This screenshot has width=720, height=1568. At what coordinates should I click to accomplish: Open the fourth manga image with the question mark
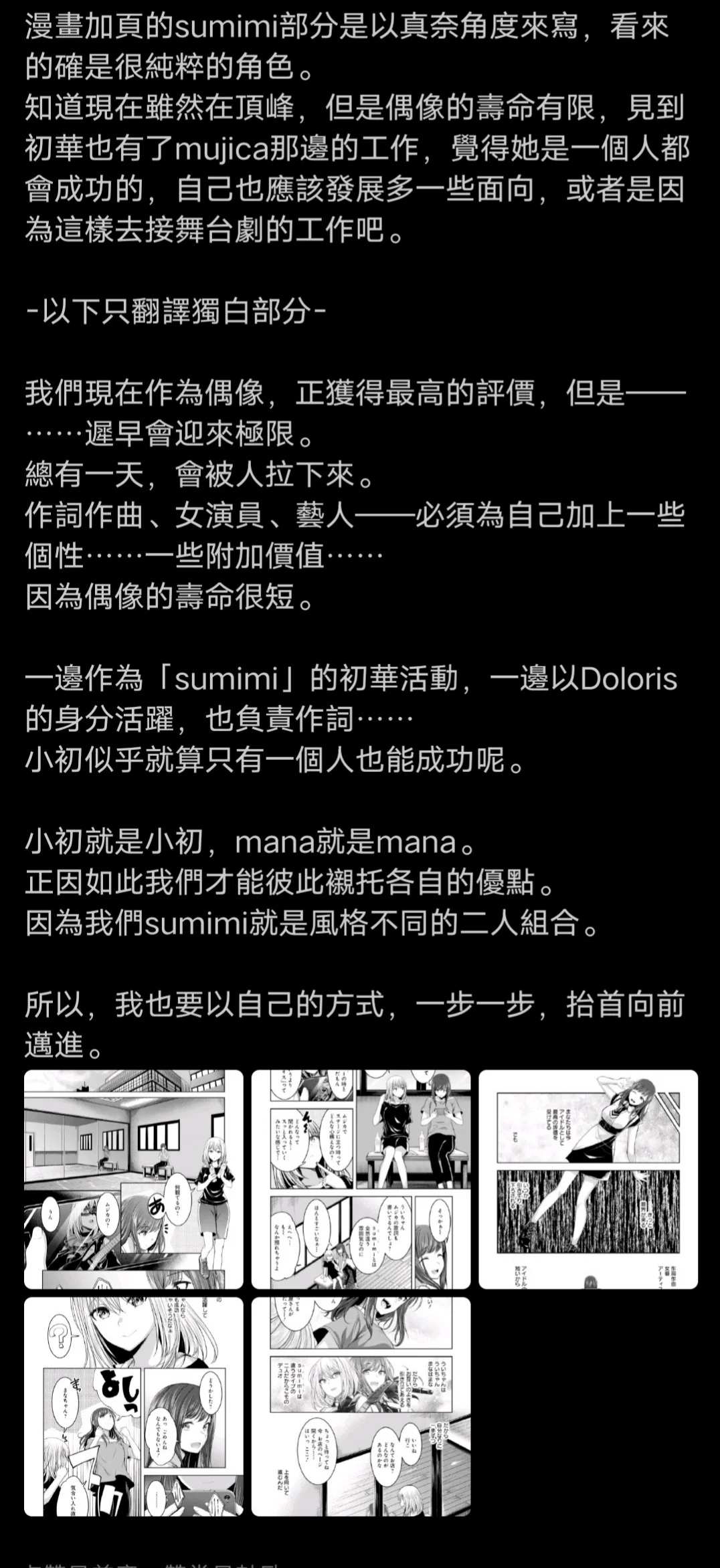click(x=134, y=1406)
